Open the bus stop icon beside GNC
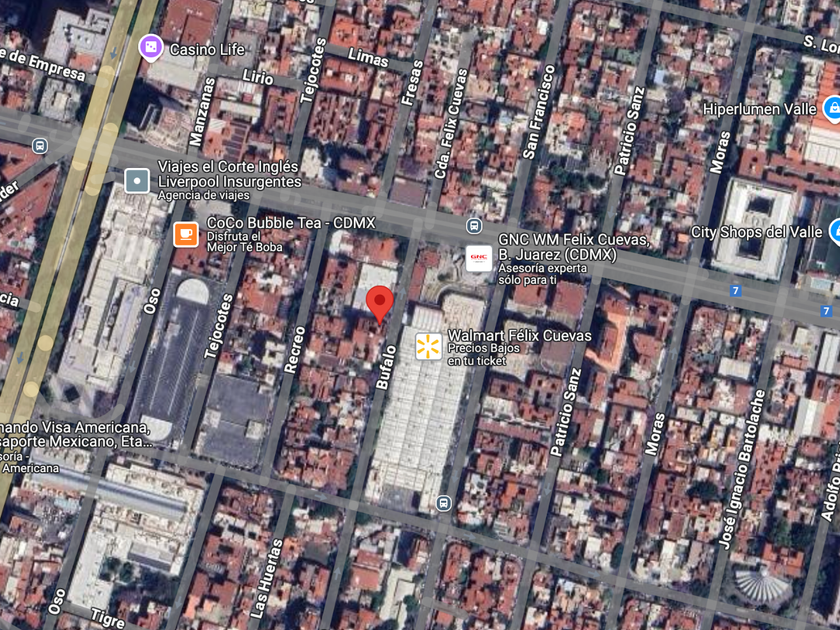Screen dimensions: 840x630 point(474,226)
